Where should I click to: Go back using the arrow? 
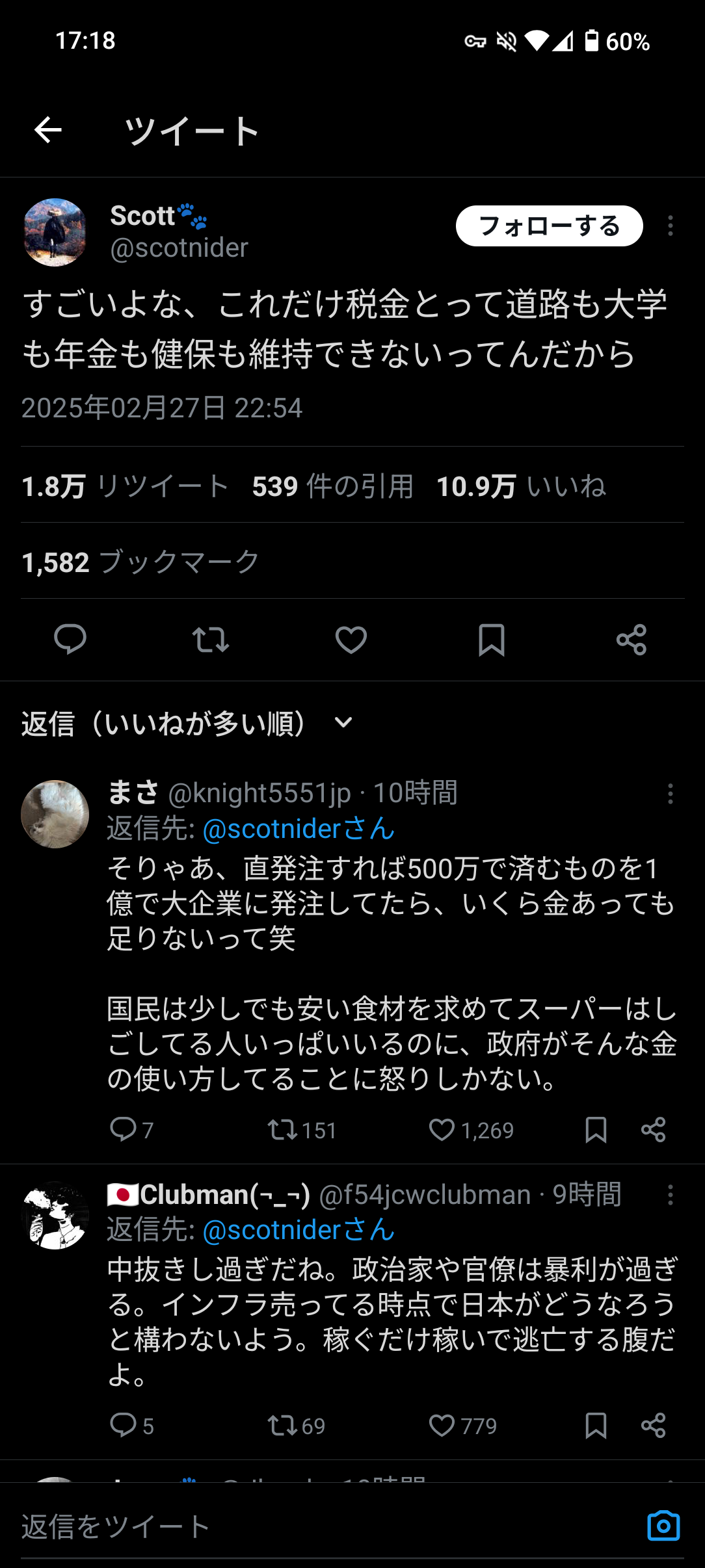(x=48, y=130)
